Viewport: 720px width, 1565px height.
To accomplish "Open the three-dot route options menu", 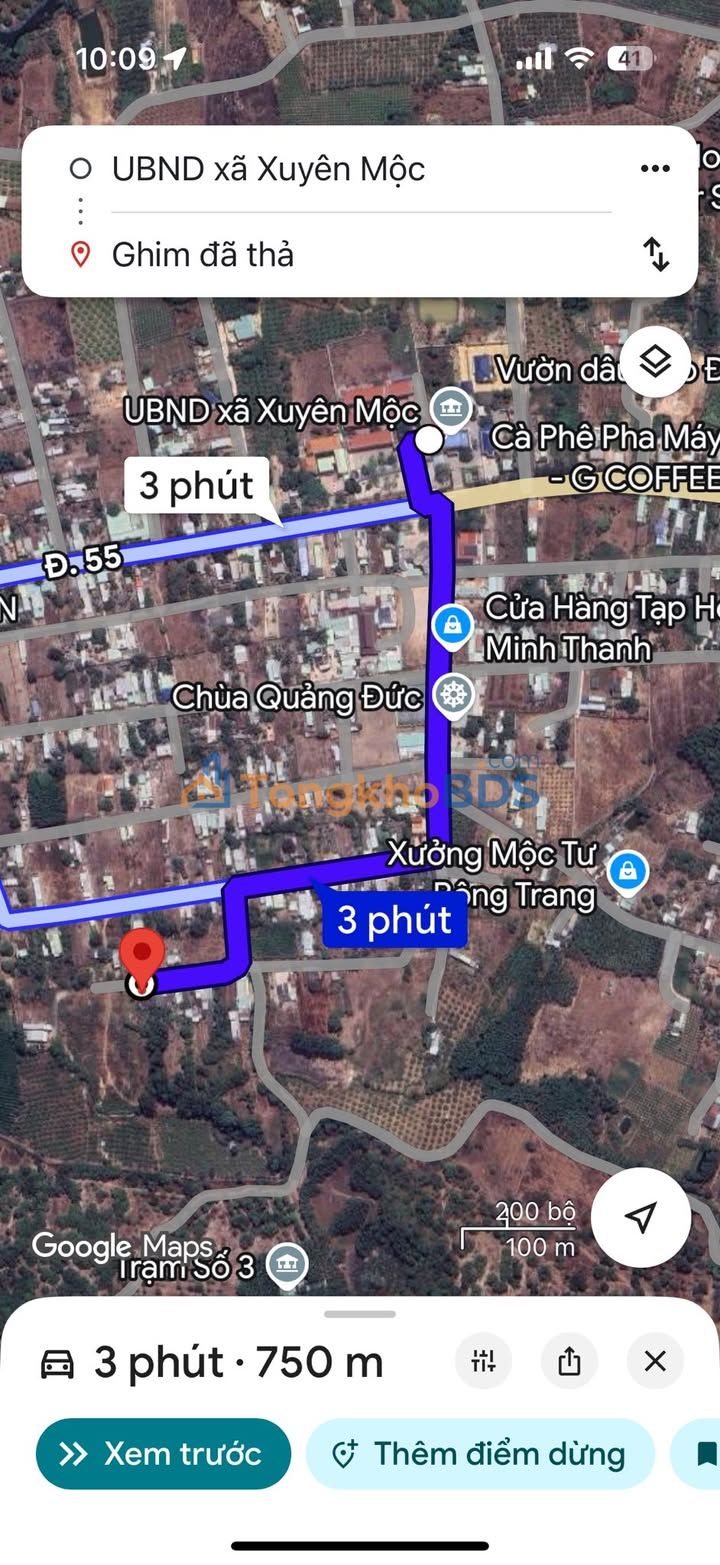I will tap(655, 169).
